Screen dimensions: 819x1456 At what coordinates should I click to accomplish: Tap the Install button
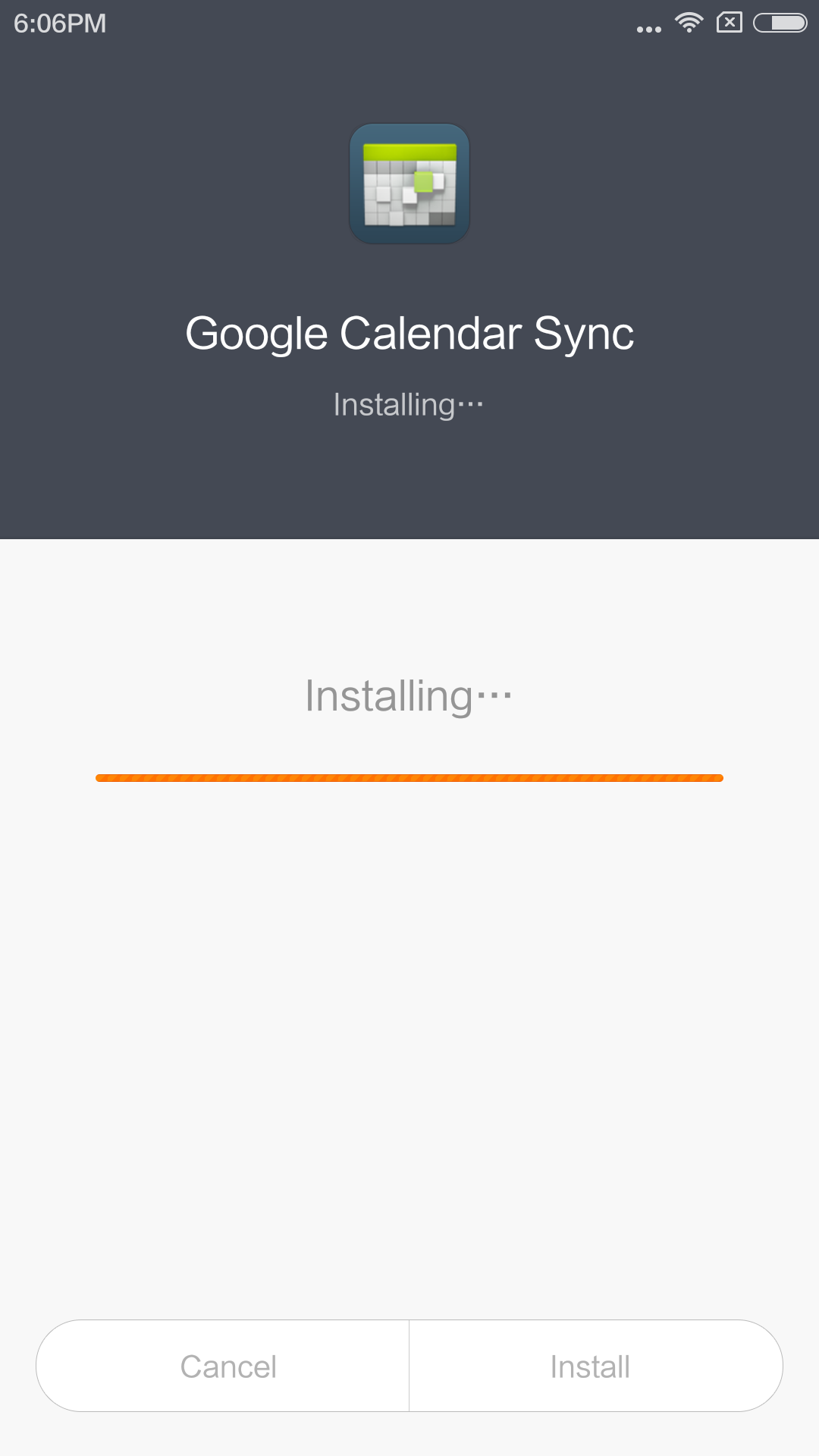[590, 1367]
